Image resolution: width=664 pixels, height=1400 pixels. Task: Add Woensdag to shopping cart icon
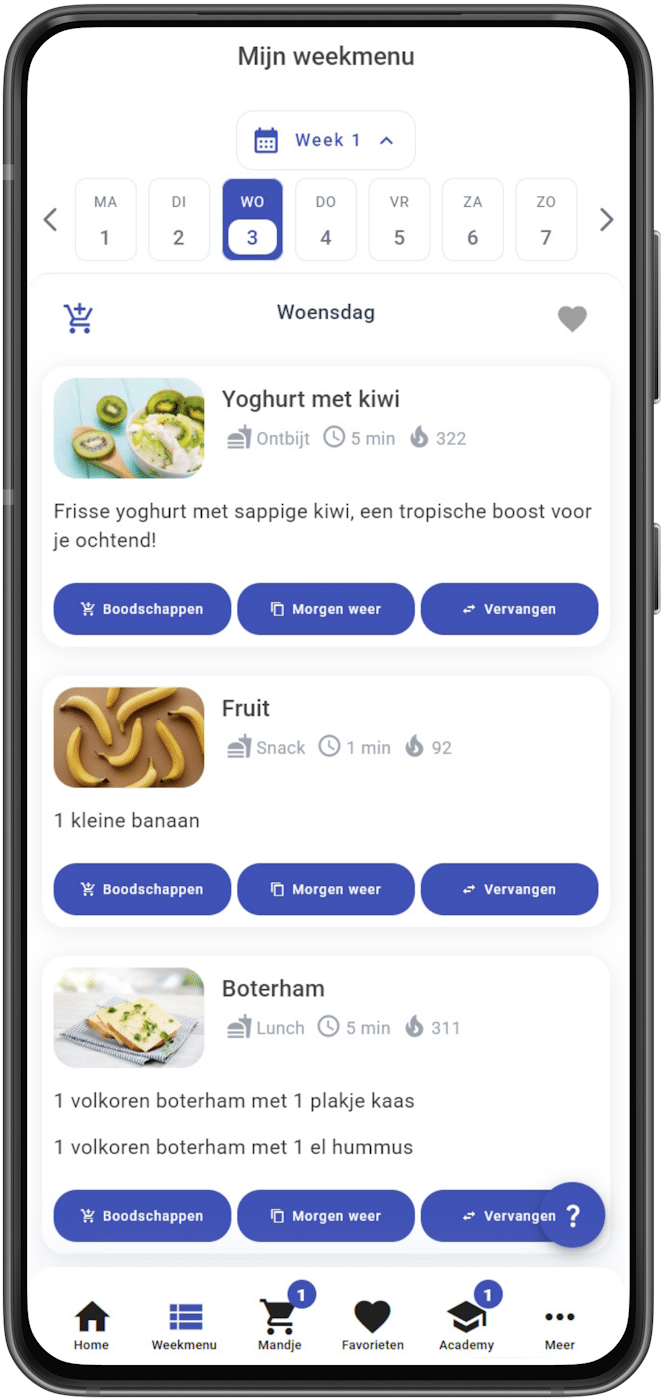78,318
